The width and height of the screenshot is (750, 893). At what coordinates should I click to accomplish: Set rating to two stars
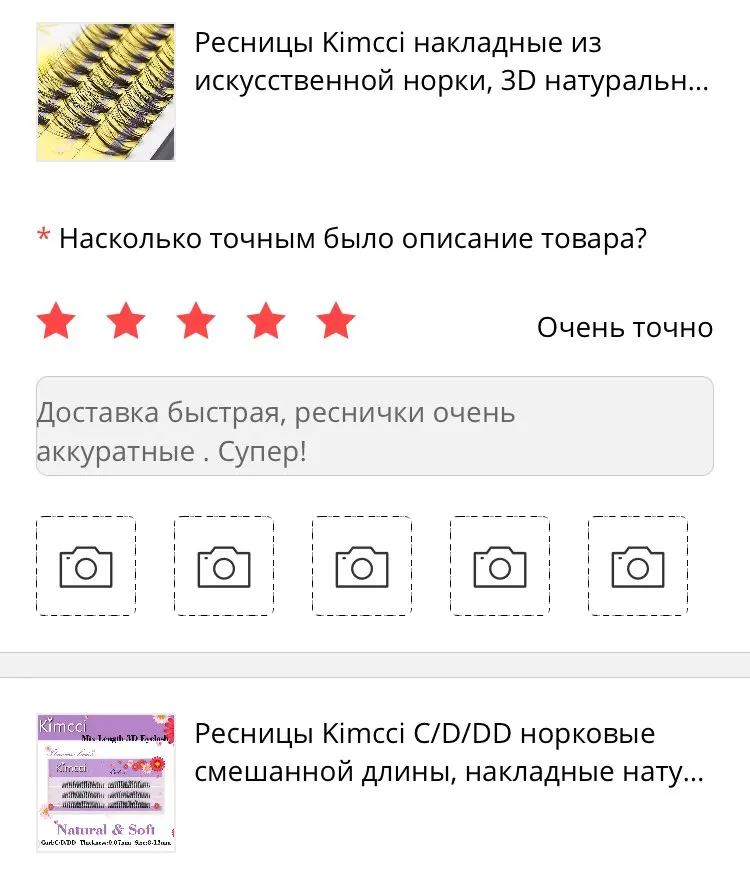pos(126,322)
